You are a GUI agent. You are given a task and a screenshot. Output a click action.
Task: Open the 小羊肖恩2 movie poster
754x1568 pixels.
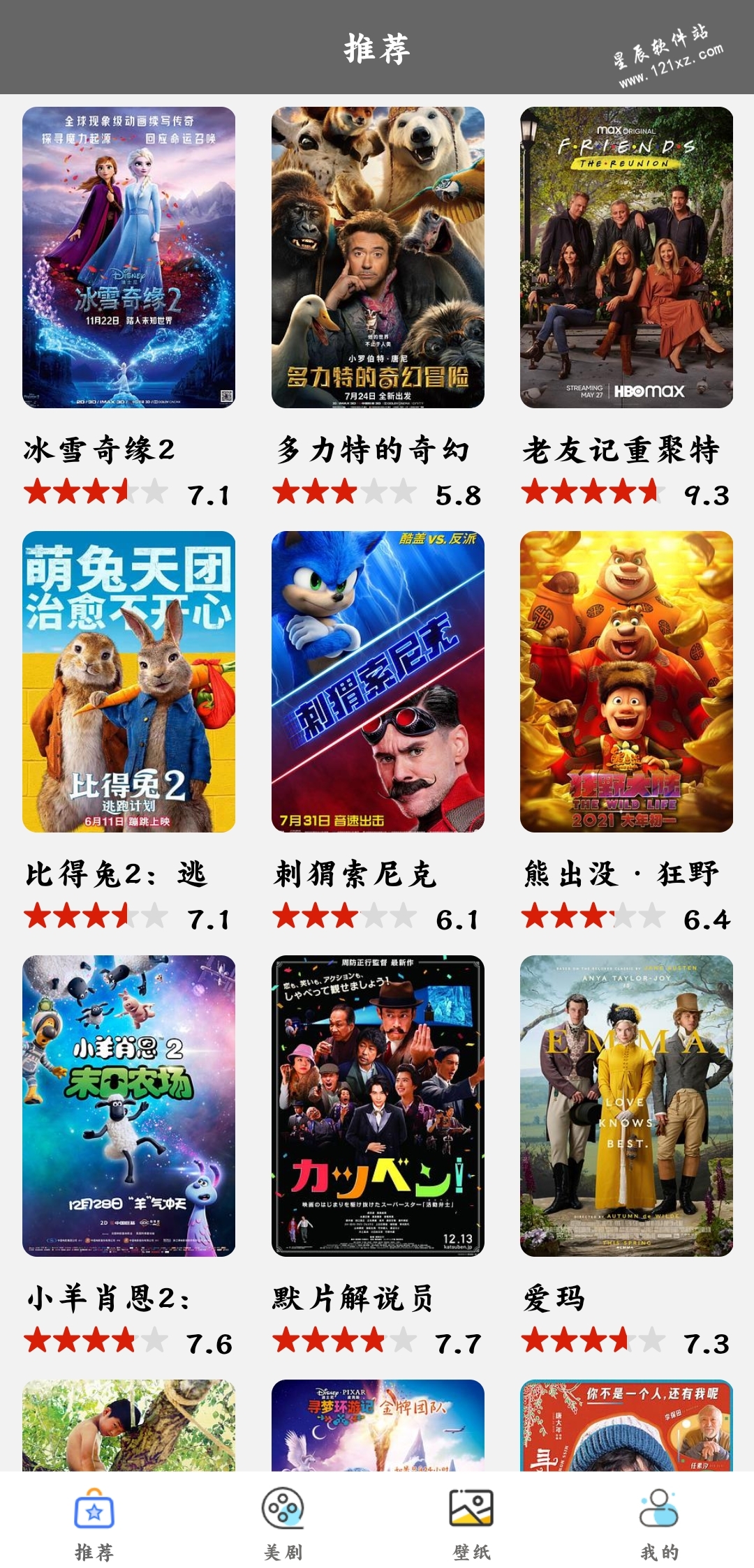click(x=128, y=1106)
